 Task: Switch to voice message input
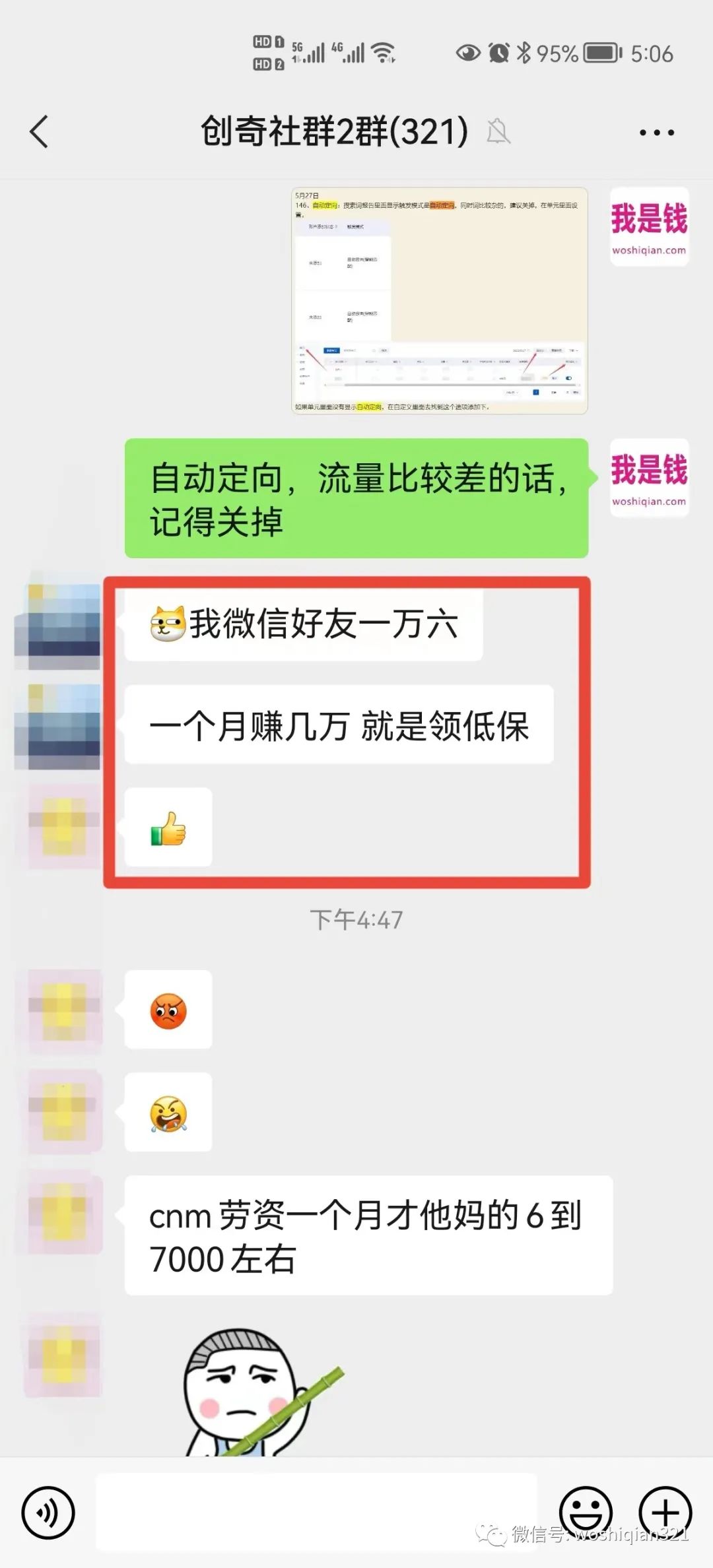48,1513
